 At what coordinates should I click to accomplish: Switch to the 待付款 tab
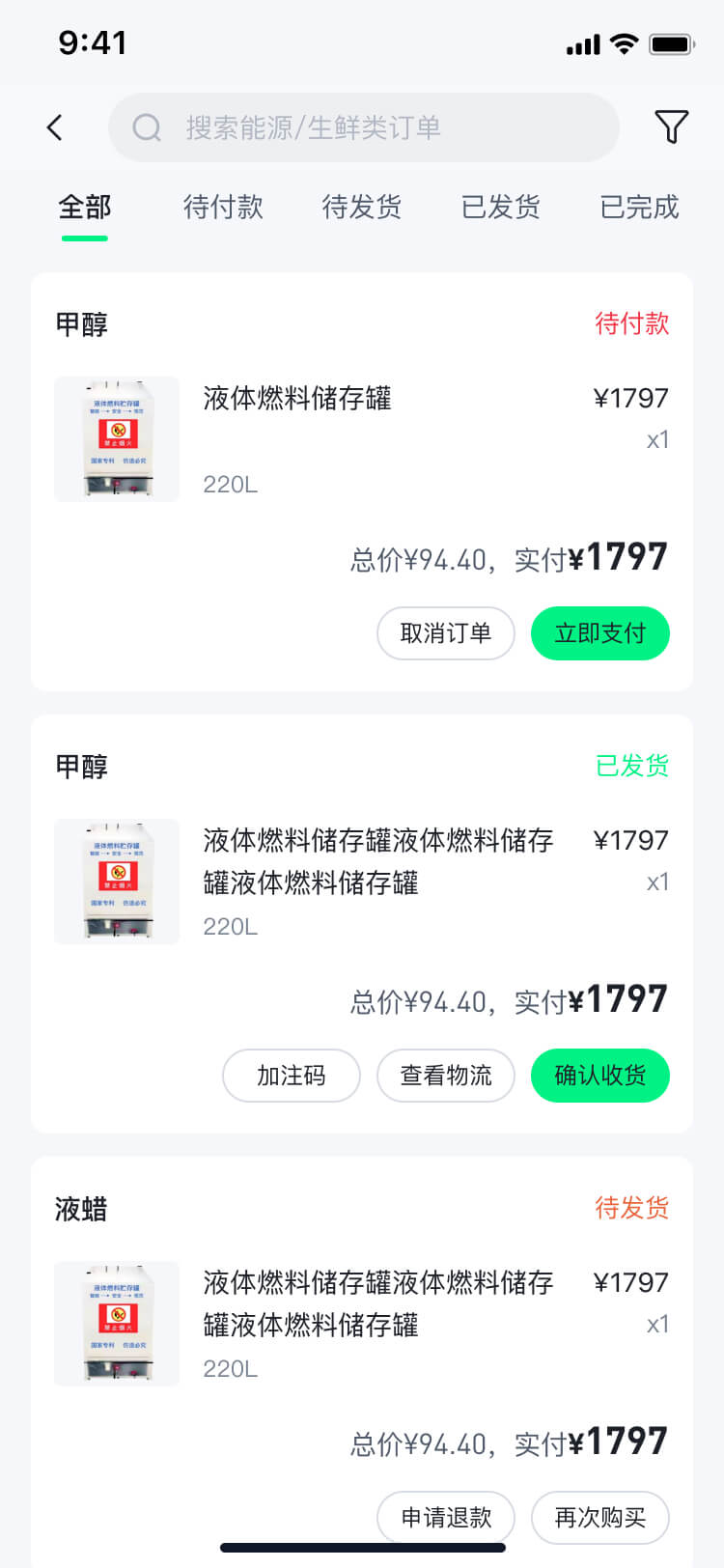(223, 207)
